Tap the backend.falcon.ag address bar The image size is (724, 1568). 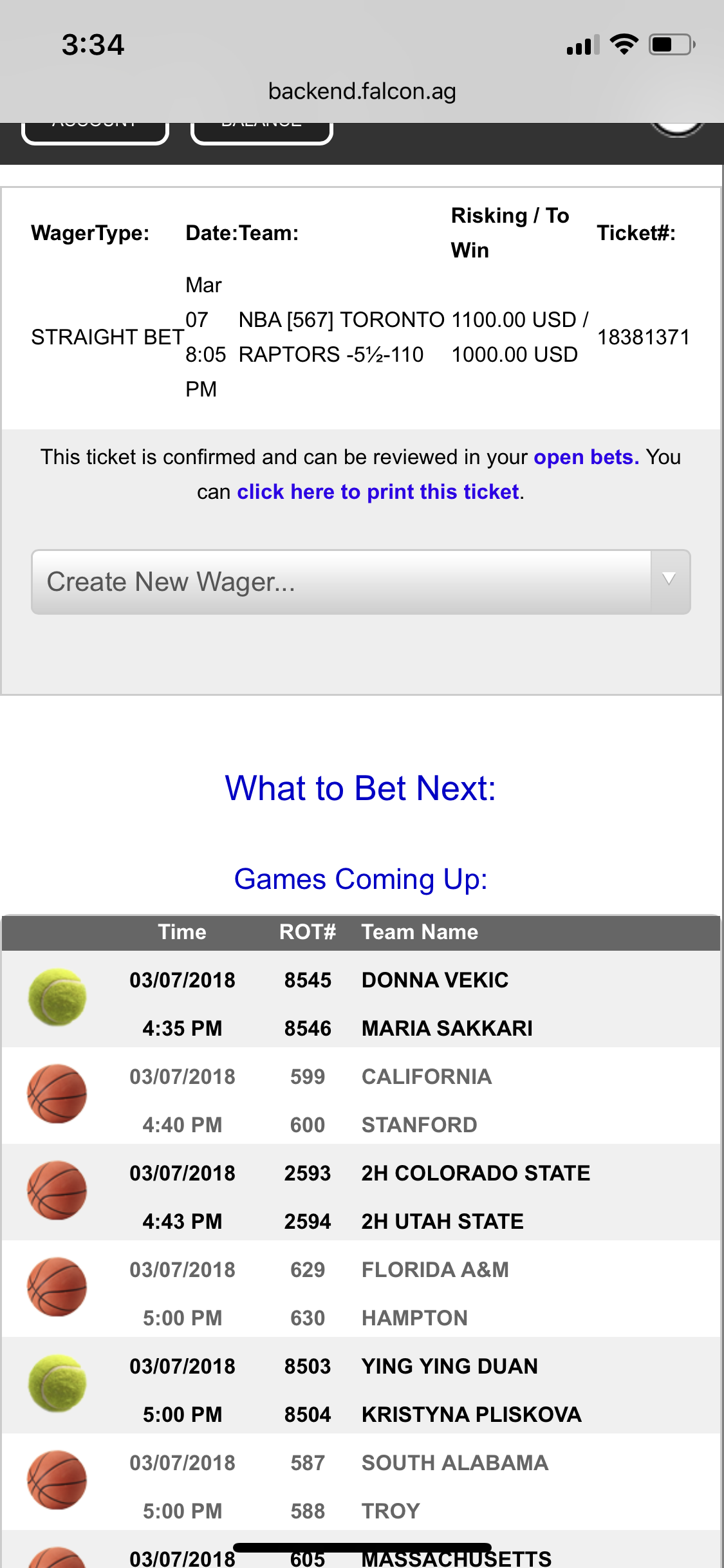coord(362,91)
